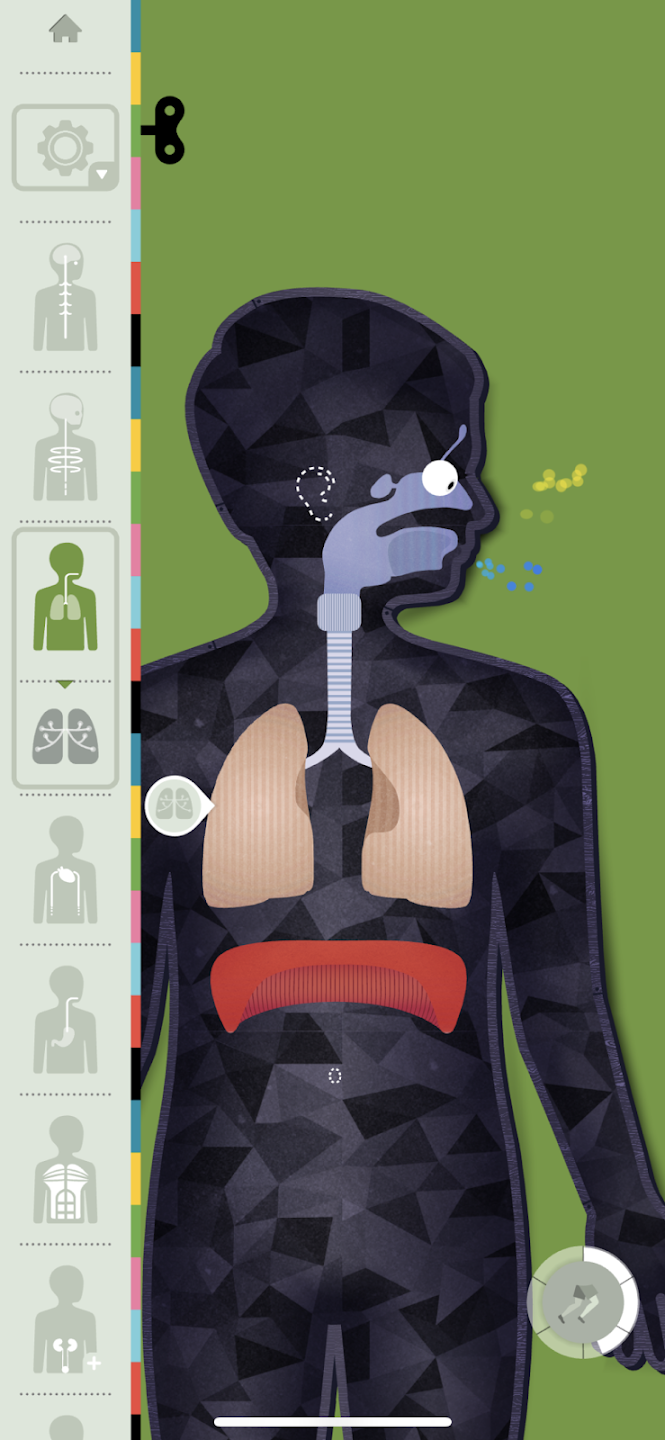Tap the lung bubble beside the body

(177, 805)
